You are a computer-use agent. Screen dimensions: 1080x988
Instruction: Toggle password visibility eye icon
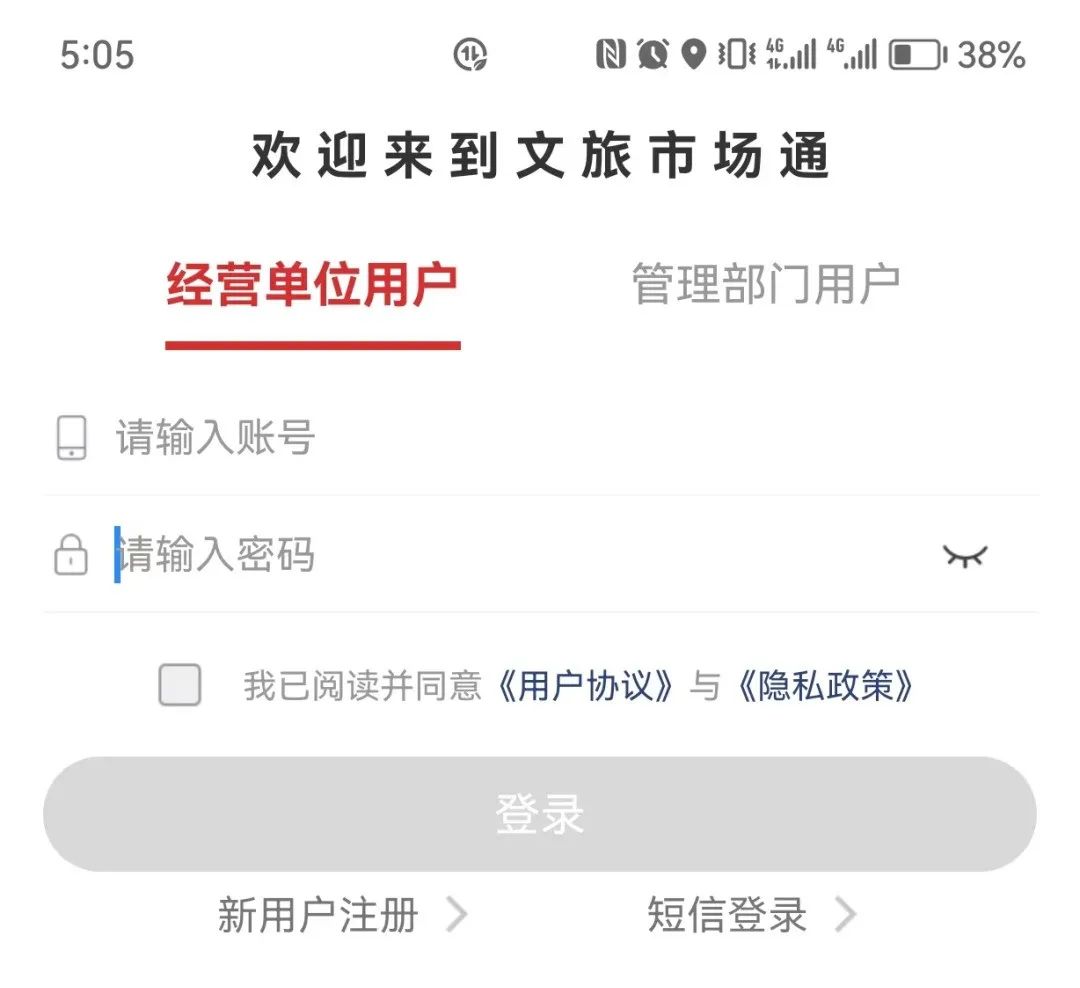pyautogui.click(x=965, y=556)
